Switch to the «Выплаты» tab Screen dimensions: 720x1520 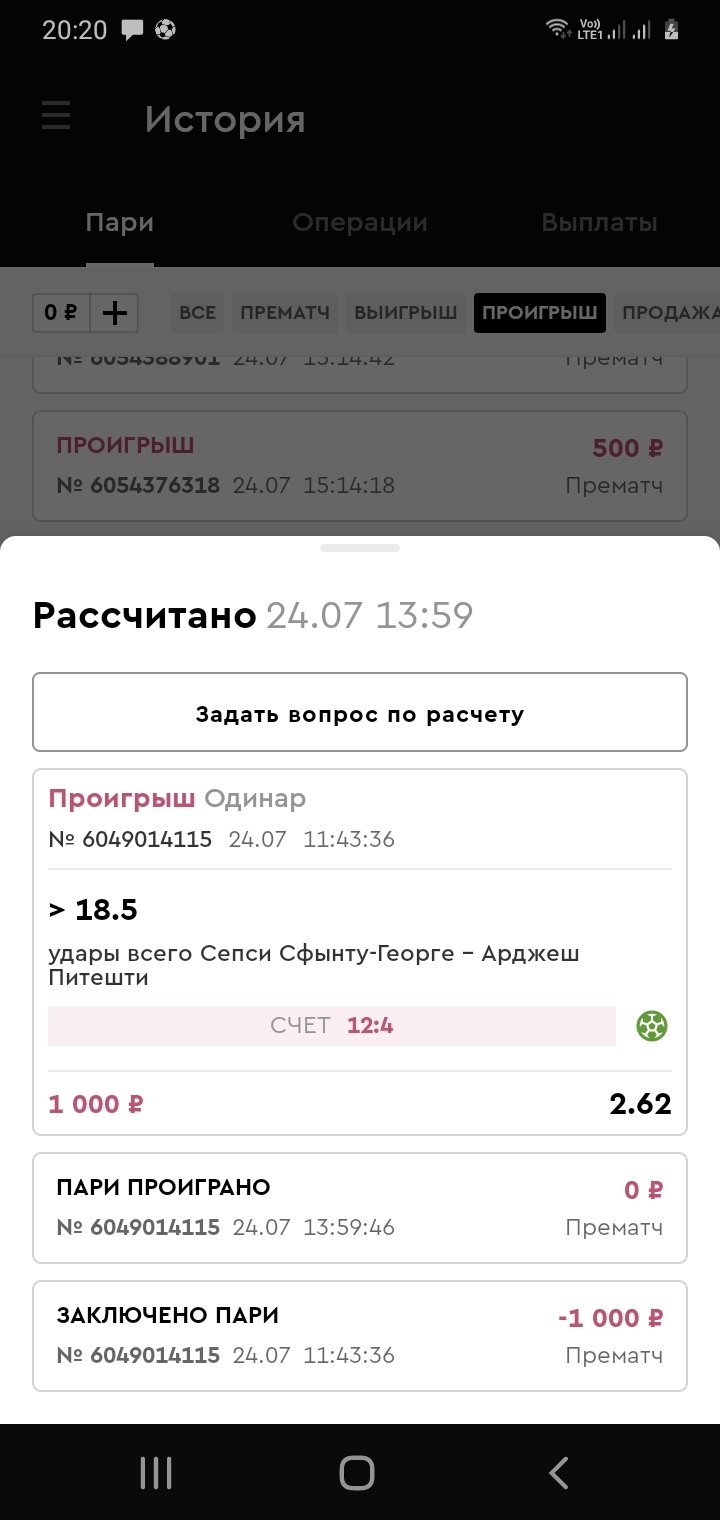(599, 223)
